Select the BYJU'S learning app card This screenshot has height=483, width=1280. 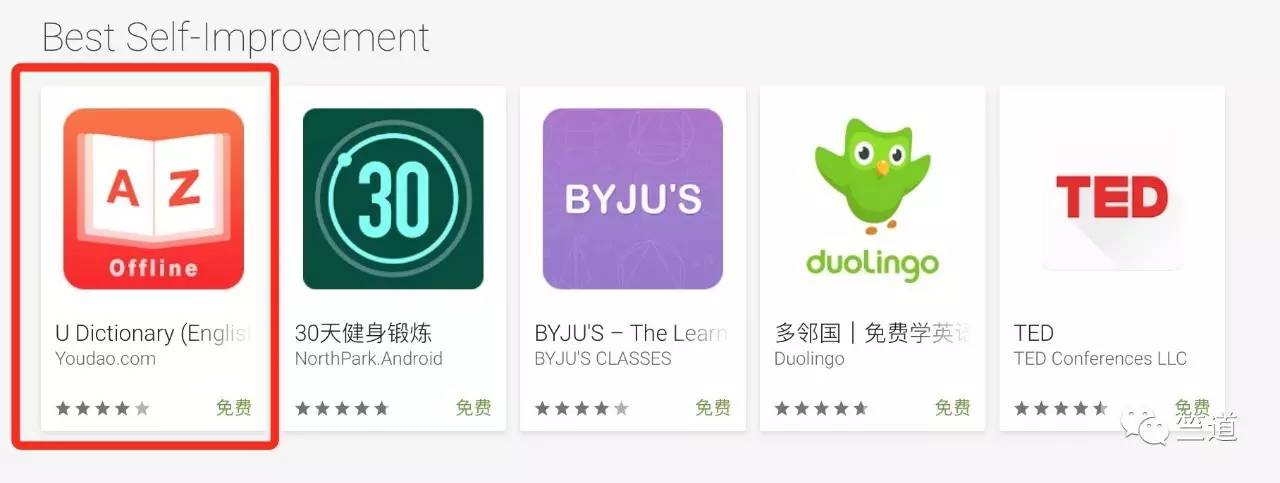pos(633,200)
